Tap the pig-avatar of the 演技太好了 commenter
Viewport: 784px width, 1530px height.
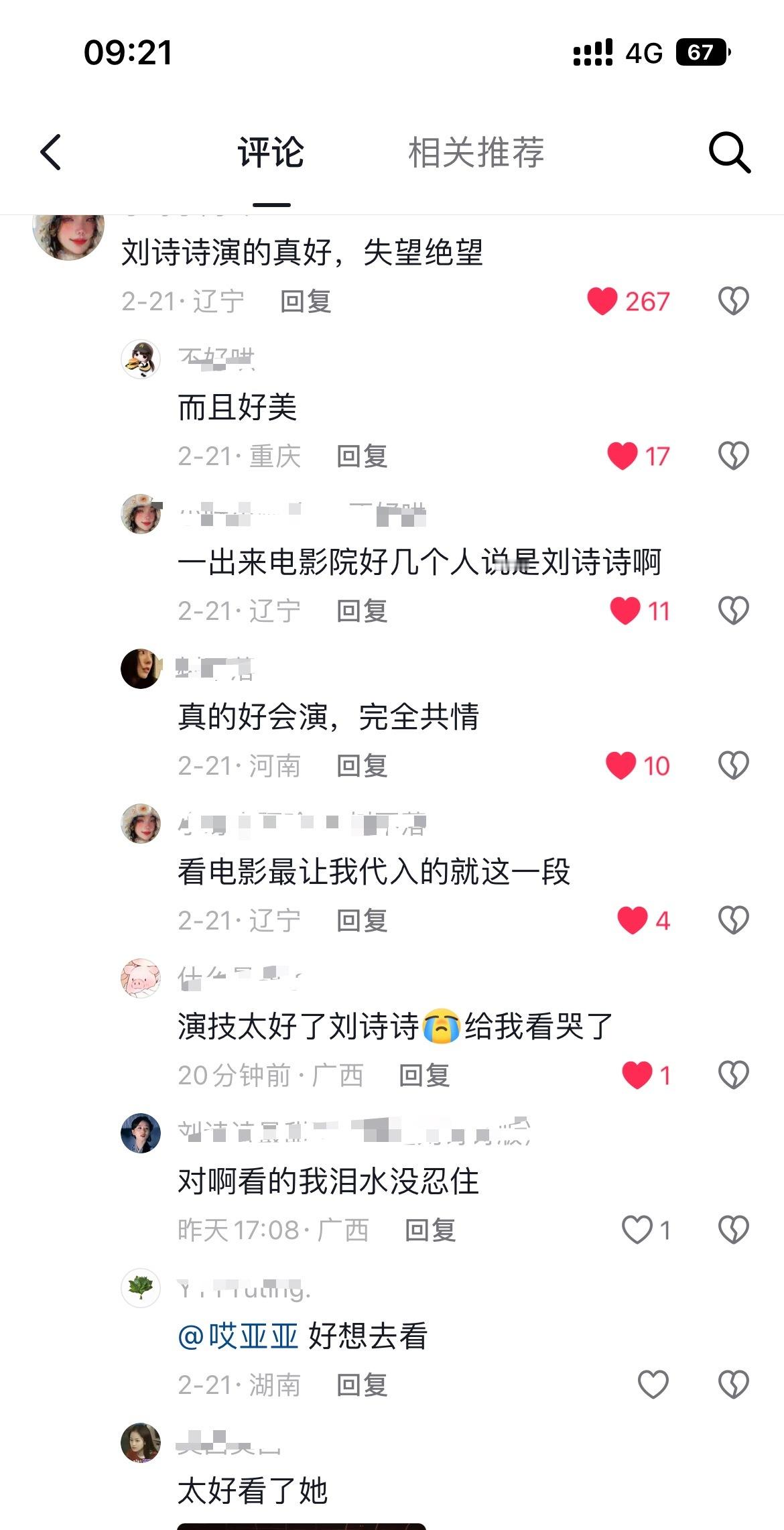[141, 978]
